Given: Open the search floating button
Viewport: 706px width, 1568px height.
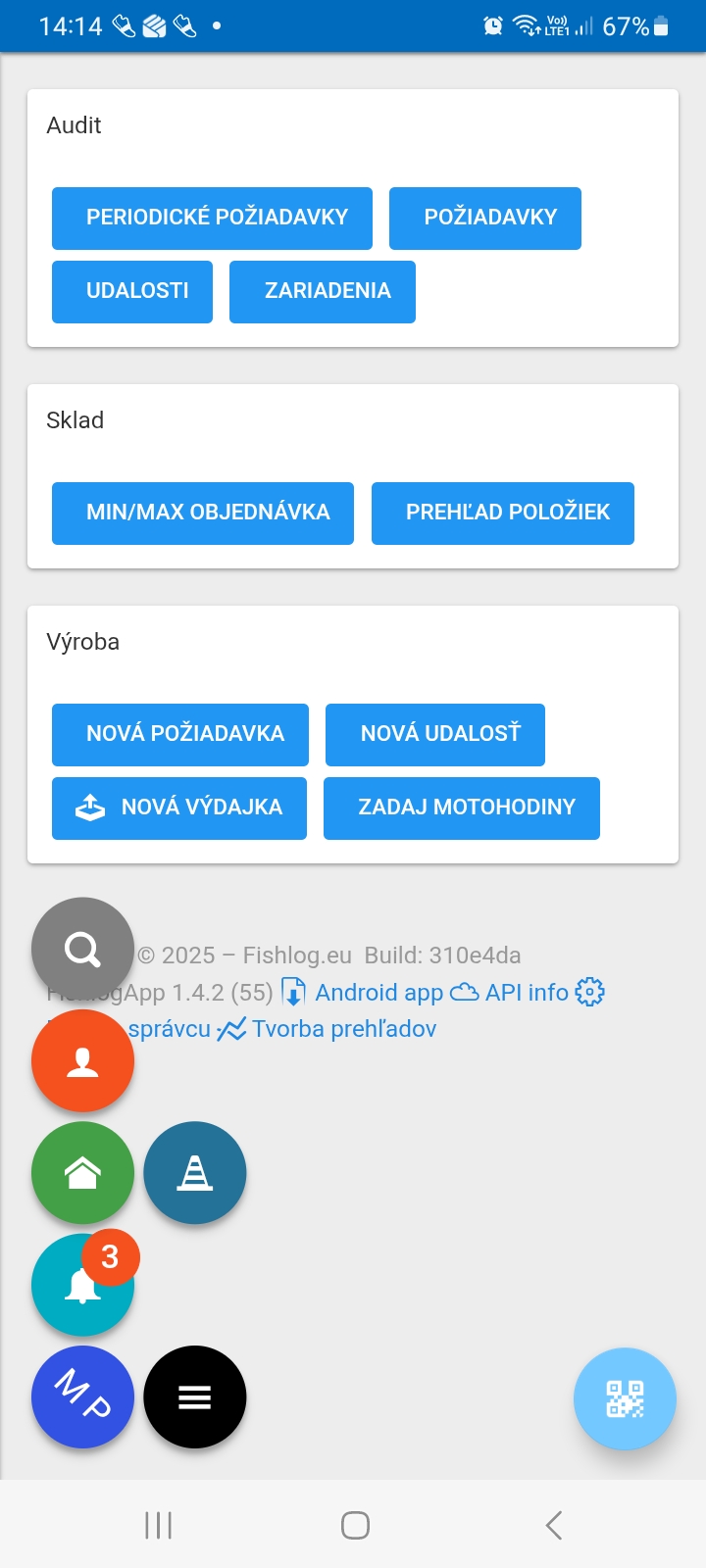Looking at the screenshot, I should [82, 948].
